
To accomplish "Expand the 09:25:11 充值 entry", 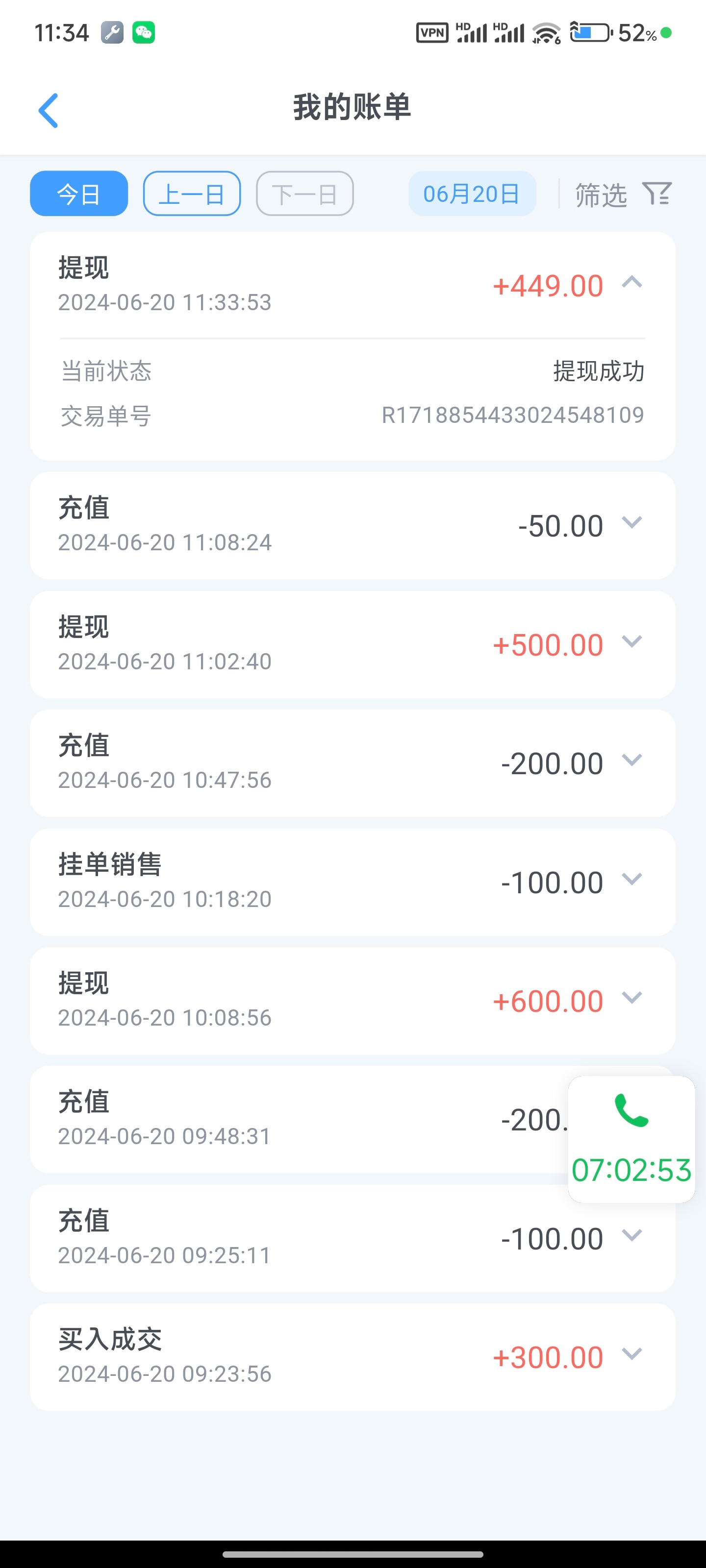I will click(631, 1235).
